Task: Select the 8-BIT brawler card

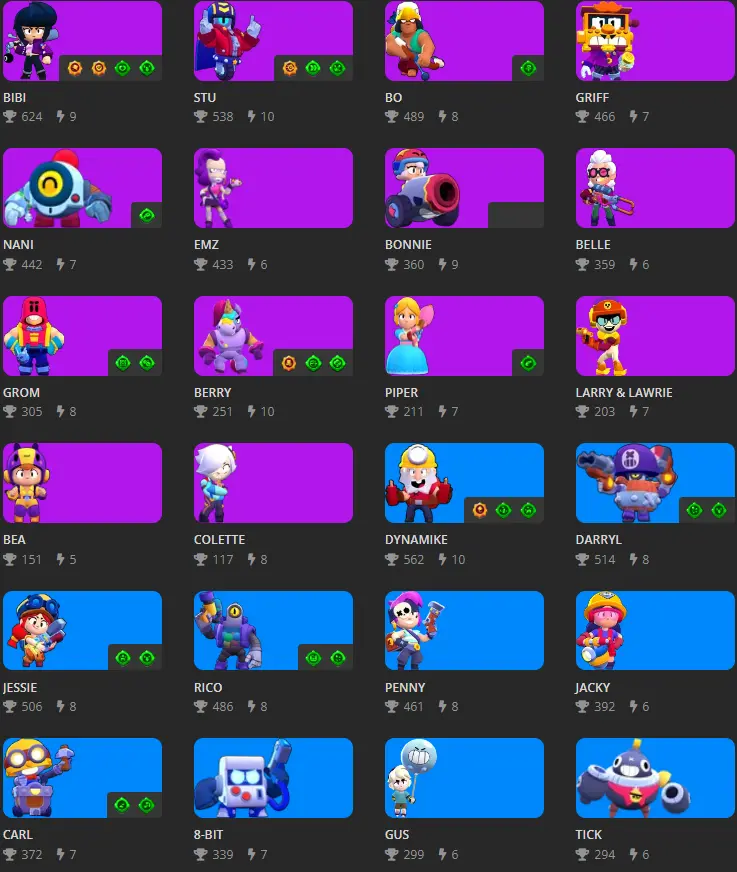Action: point(273,778)
